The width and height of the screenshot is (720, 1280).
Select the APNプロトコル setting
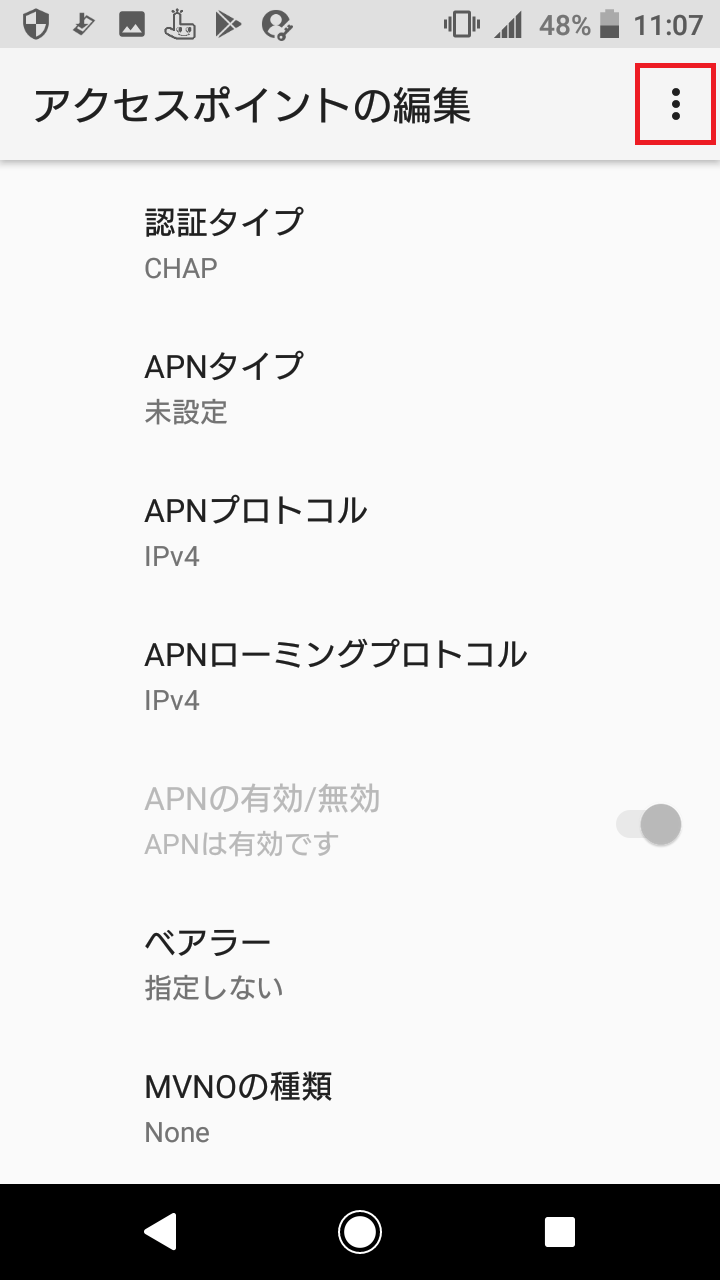[360, 531]
